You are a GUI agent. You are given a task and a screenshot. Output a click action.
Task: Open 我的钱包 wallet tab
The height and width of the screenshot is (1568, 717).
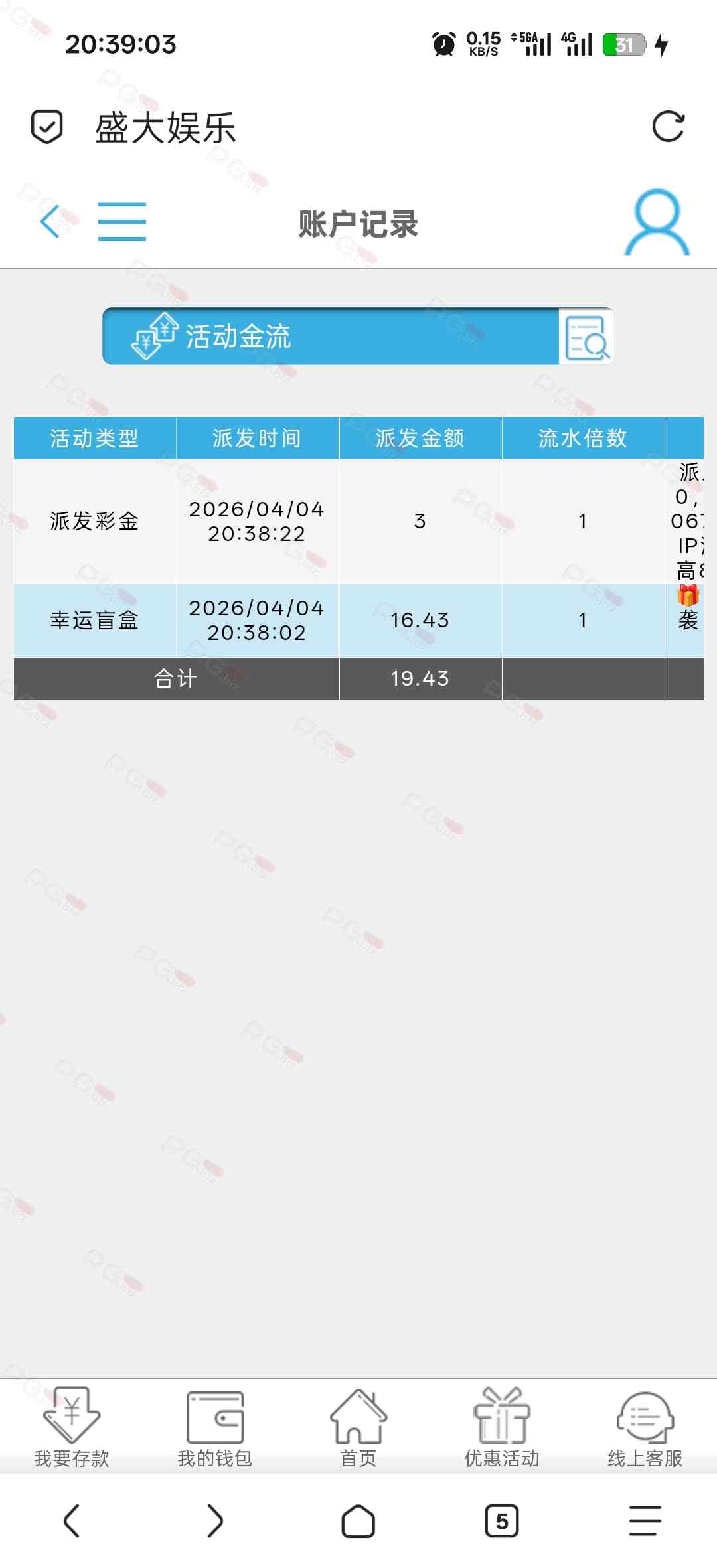click(x=215, y=1425)
